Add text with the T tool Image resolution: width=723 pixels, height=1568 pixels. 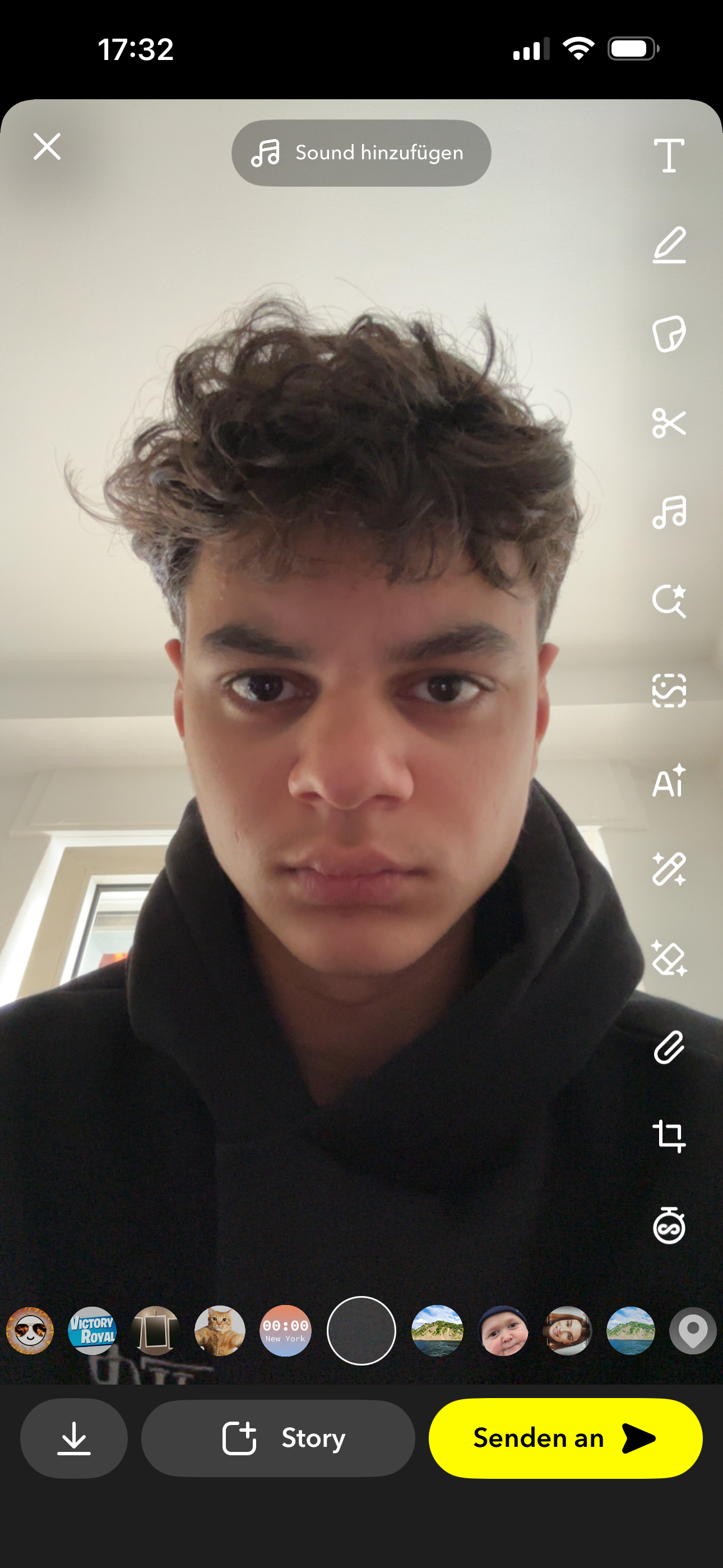coord(669,156)
